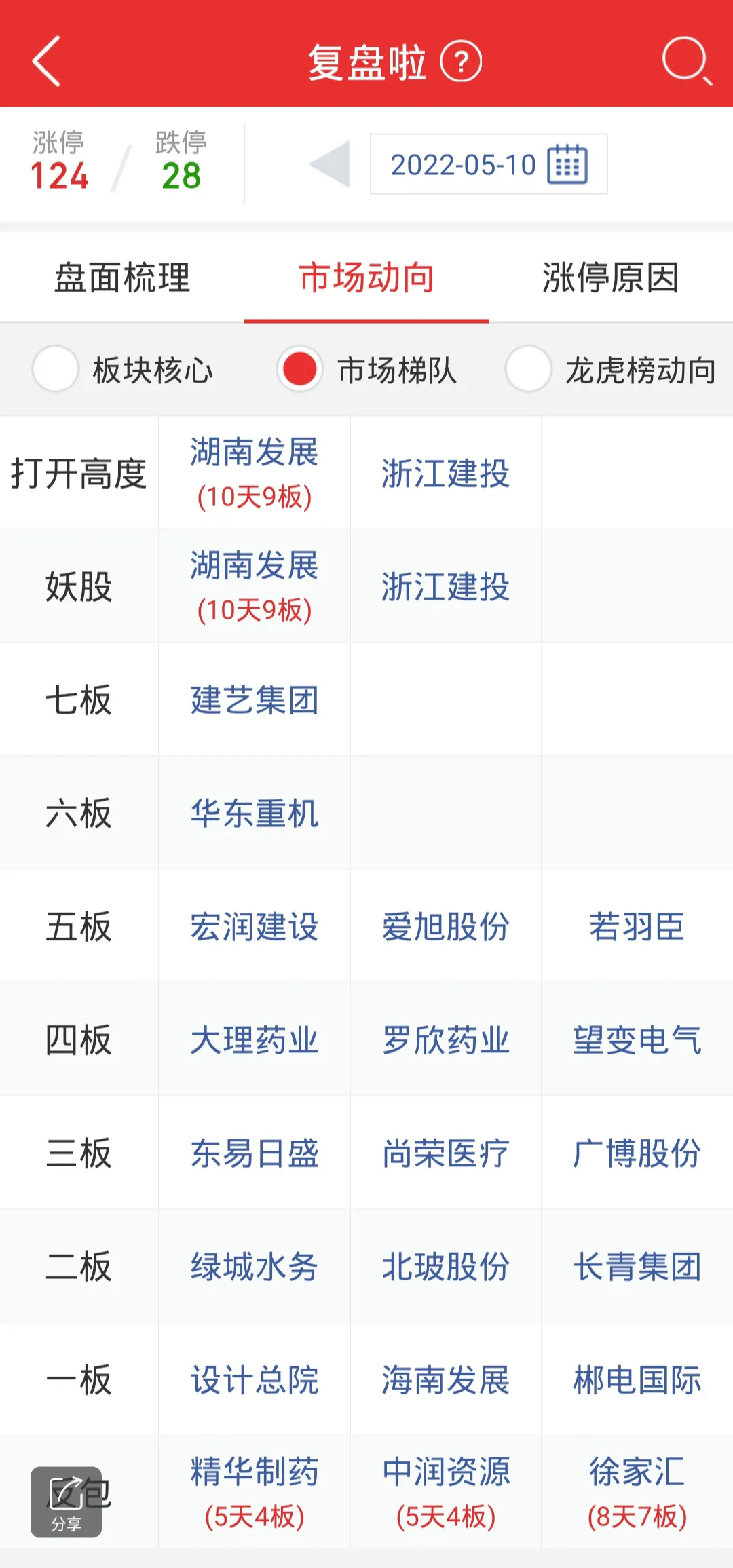Viewport: 733px width, 1568px height.
Task: Open stock 北玻股份
Action: [446, 1266]
